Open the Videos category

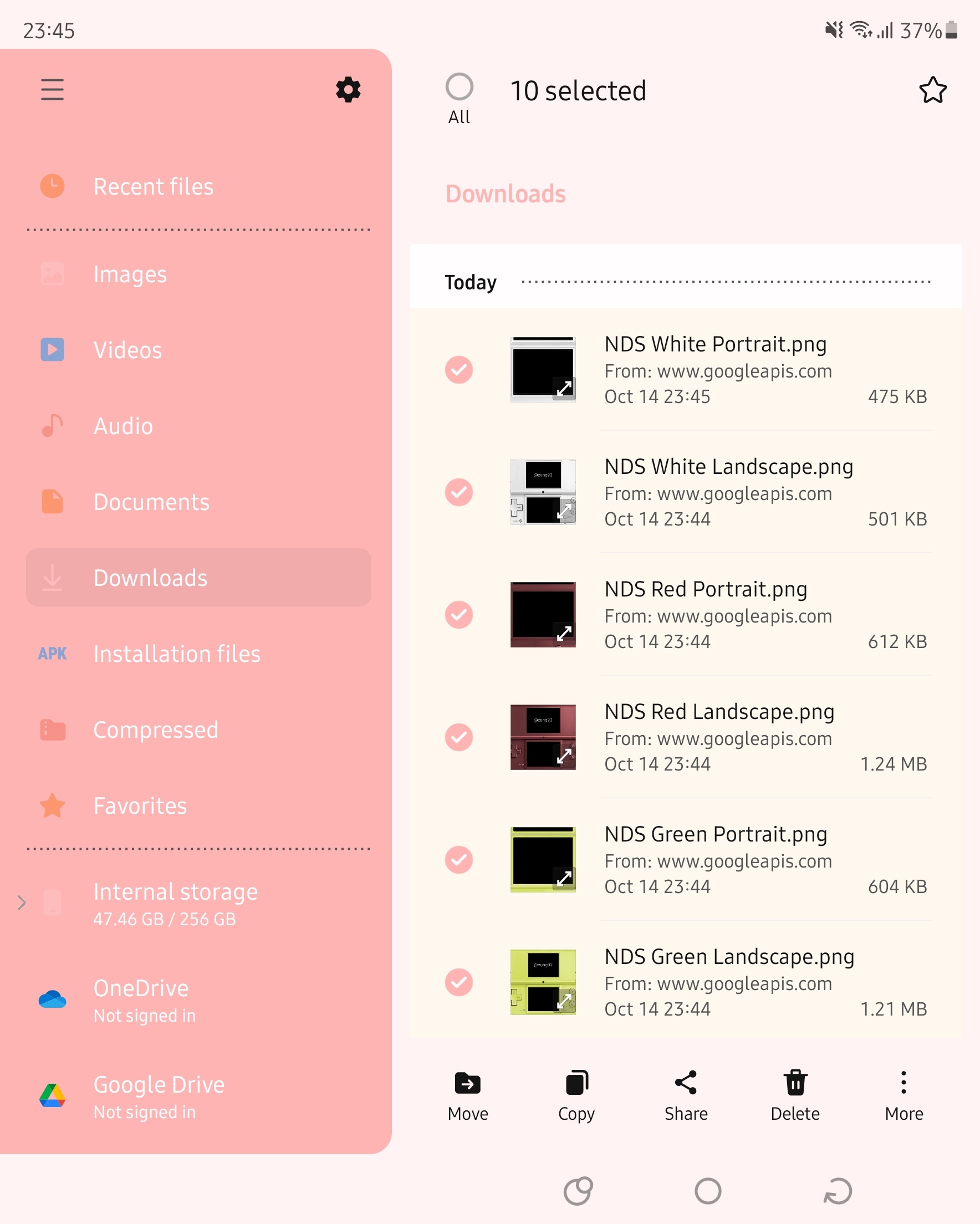127,350
